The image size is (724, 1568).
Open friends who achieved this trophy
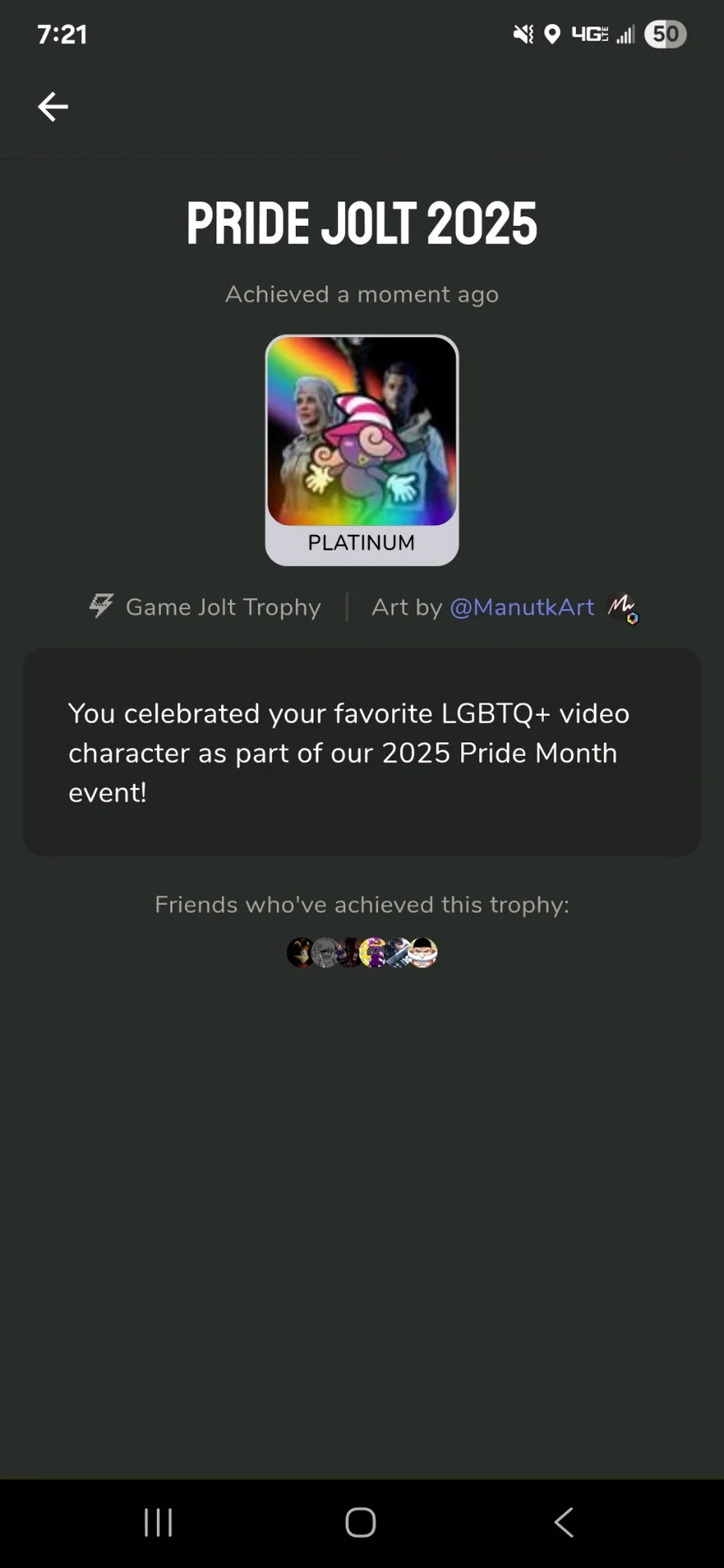tap(362, 952)
